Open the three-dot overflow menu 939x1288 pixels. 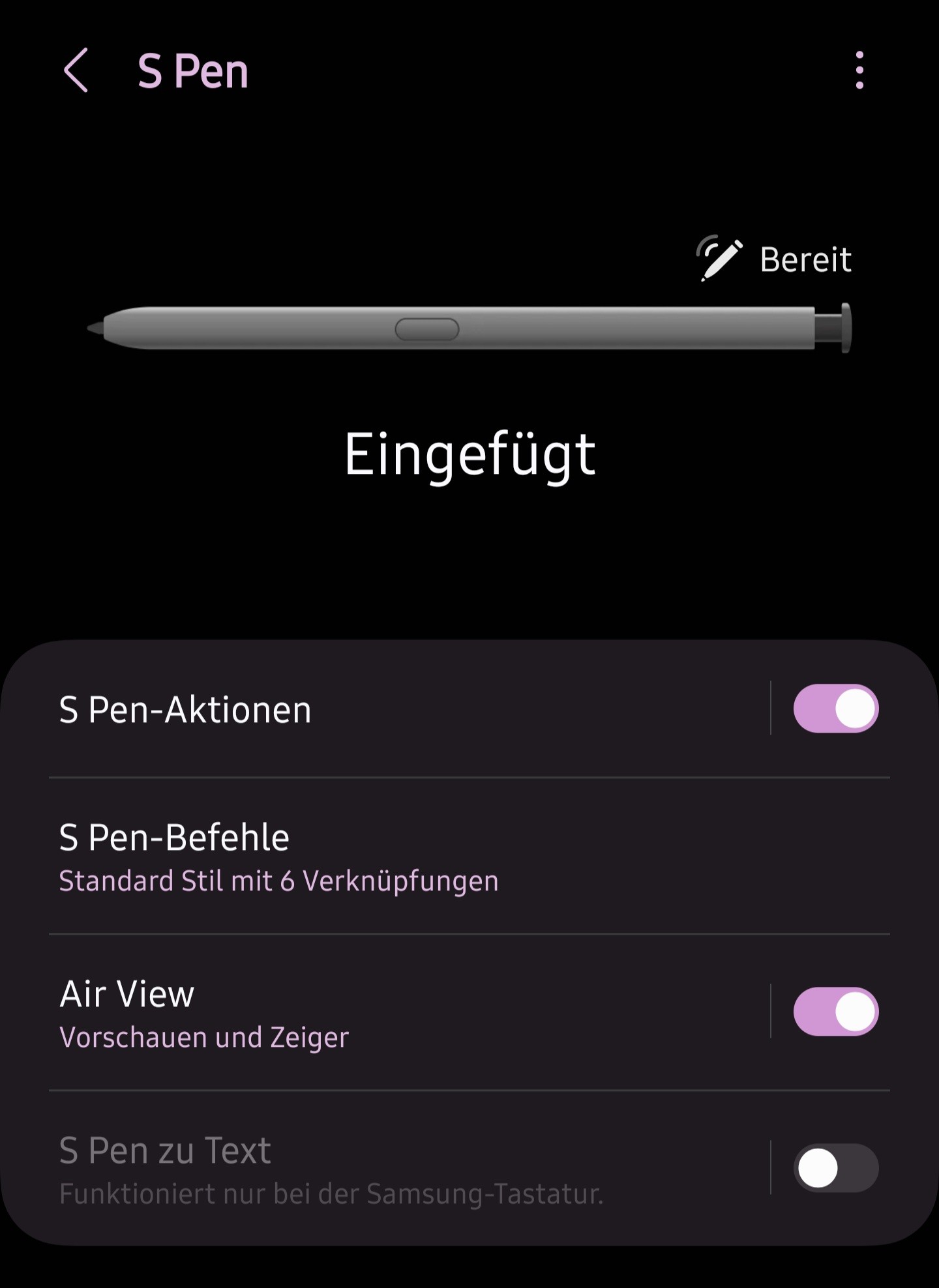[x=859, y=70]
